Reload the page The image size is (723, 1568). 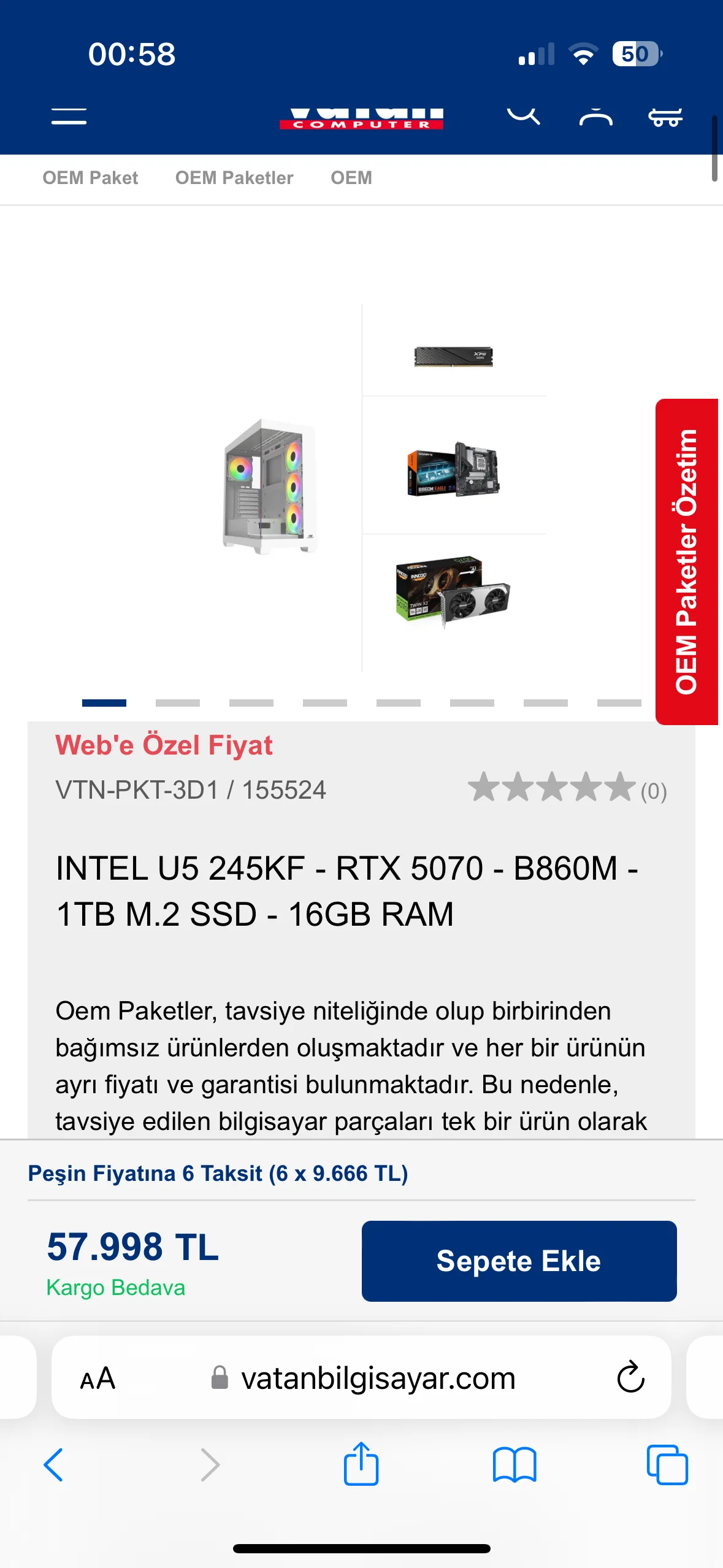(630, 1378)
